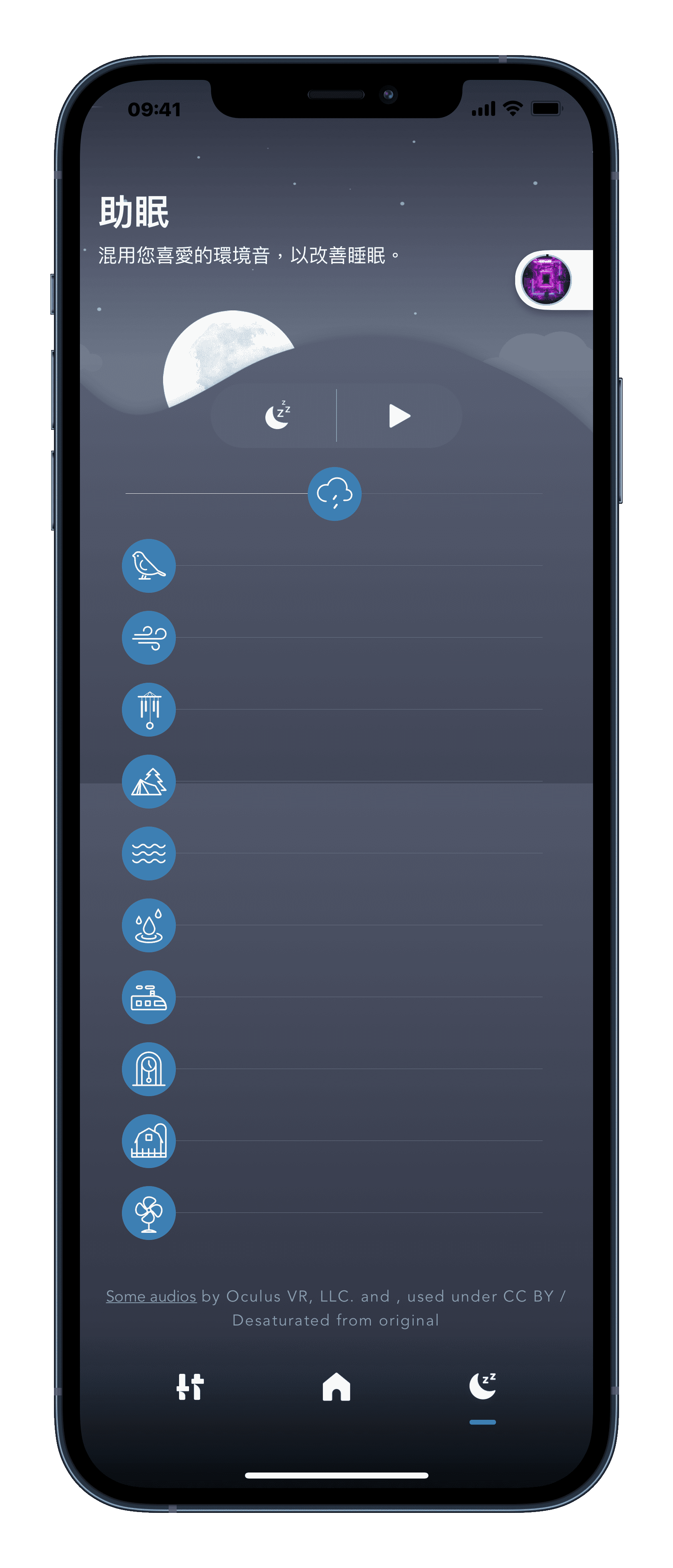Go to the home tab
This screenshot has width=673, height=1568.
click(336, 1387)
